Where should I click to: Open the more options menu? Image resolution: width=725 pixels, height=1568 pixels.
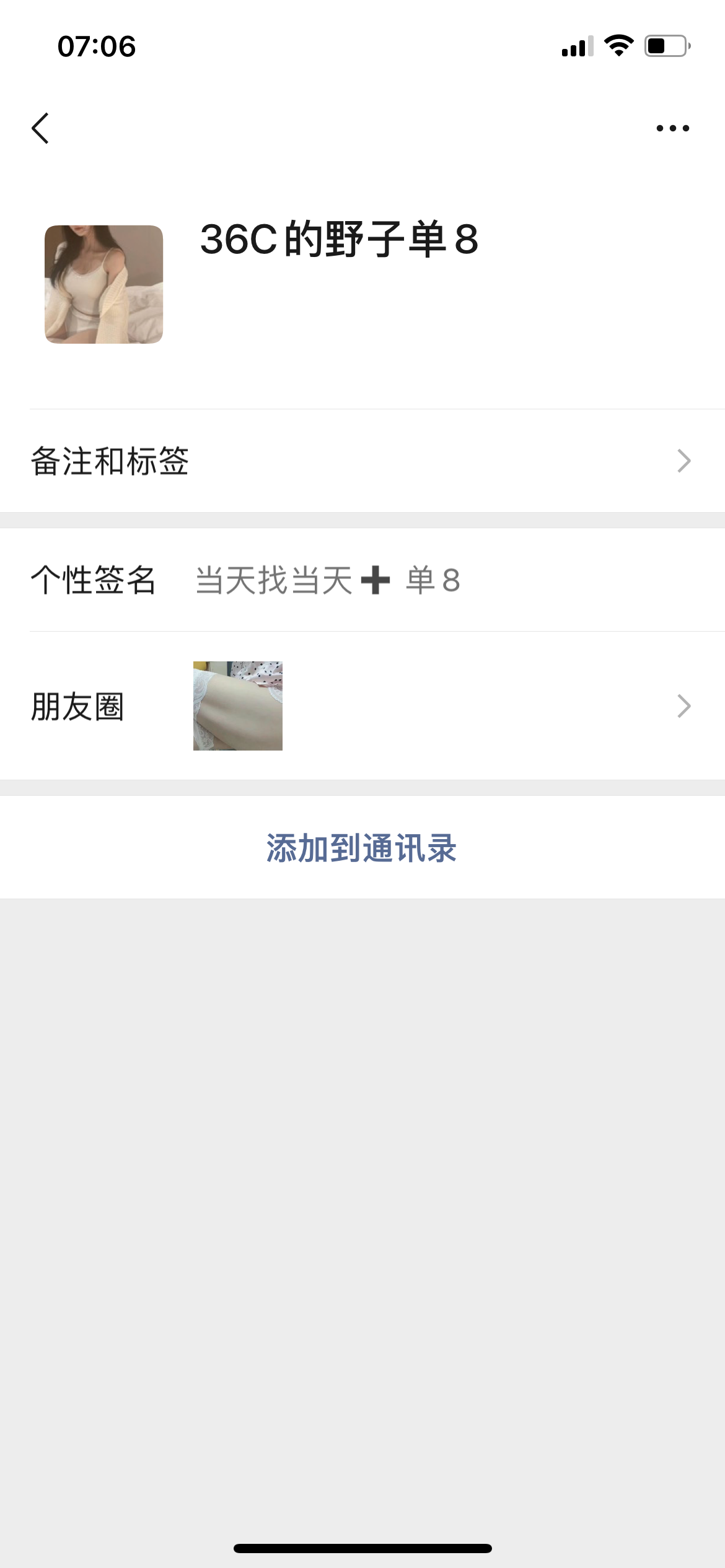(672, 127)
